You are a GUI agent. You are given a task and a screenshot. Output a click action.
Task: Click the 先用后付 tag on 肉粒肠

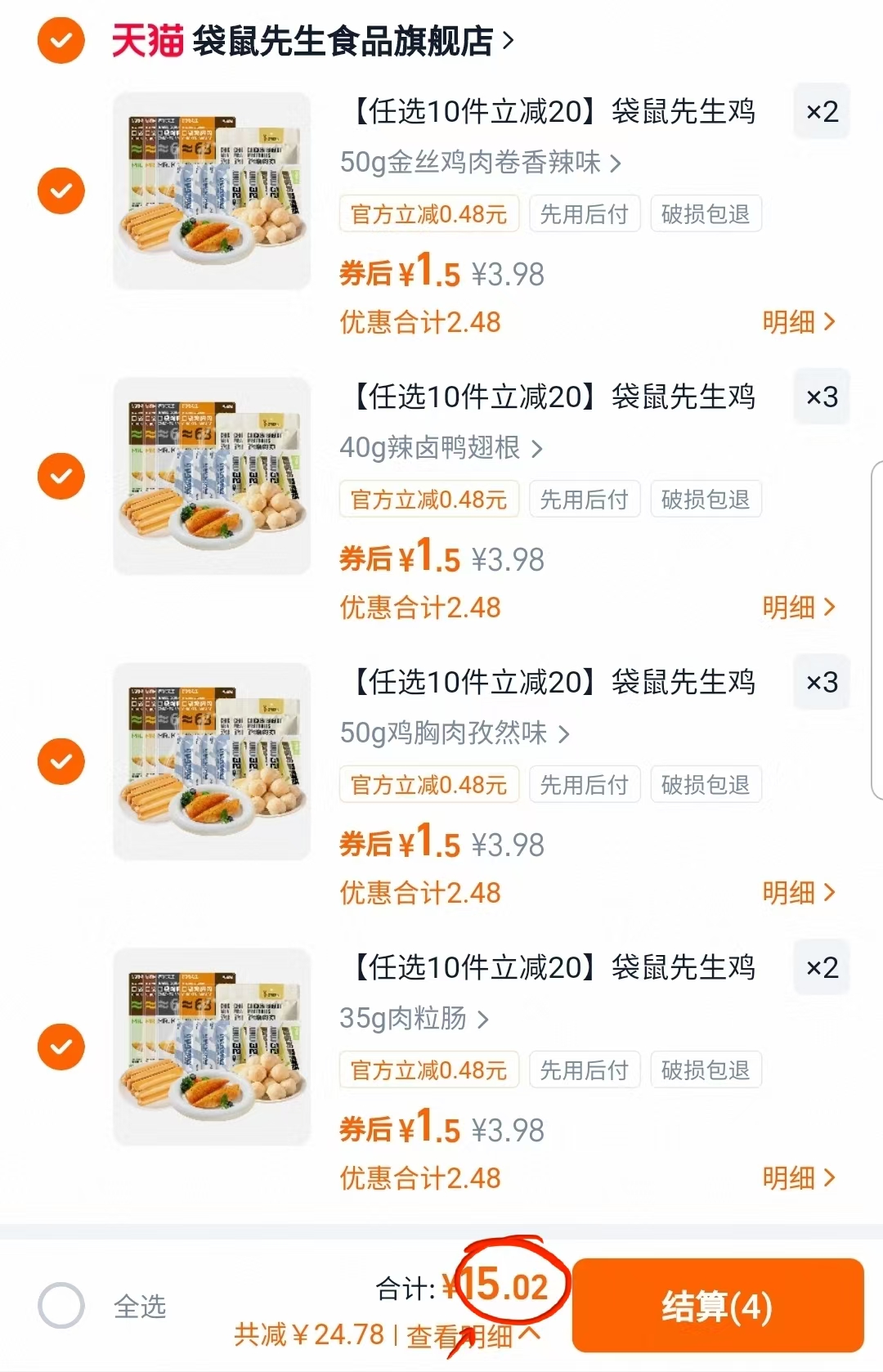[x=585, y=1069]
